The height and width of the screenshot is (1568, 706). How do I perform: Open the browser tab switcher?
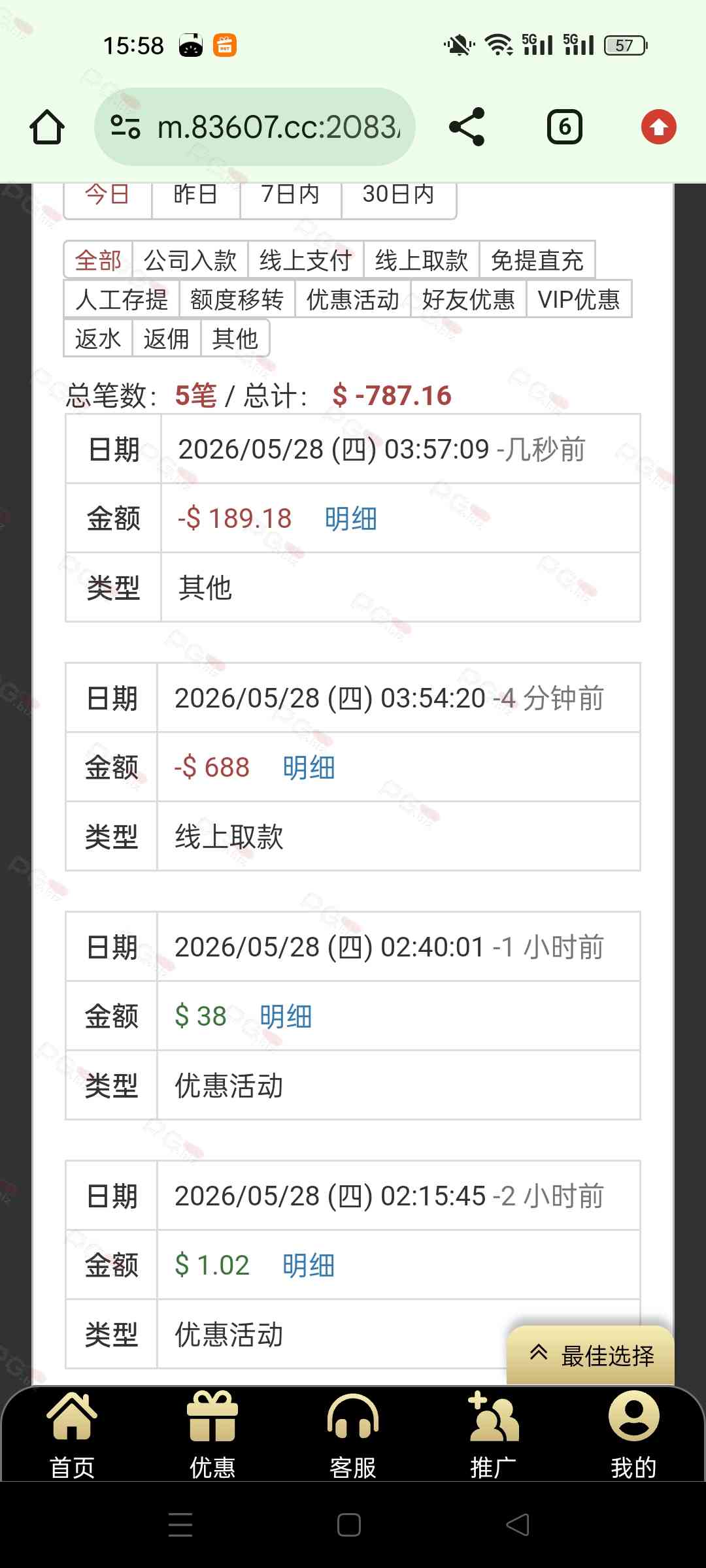pyautogui.click(x=565, y=127)
